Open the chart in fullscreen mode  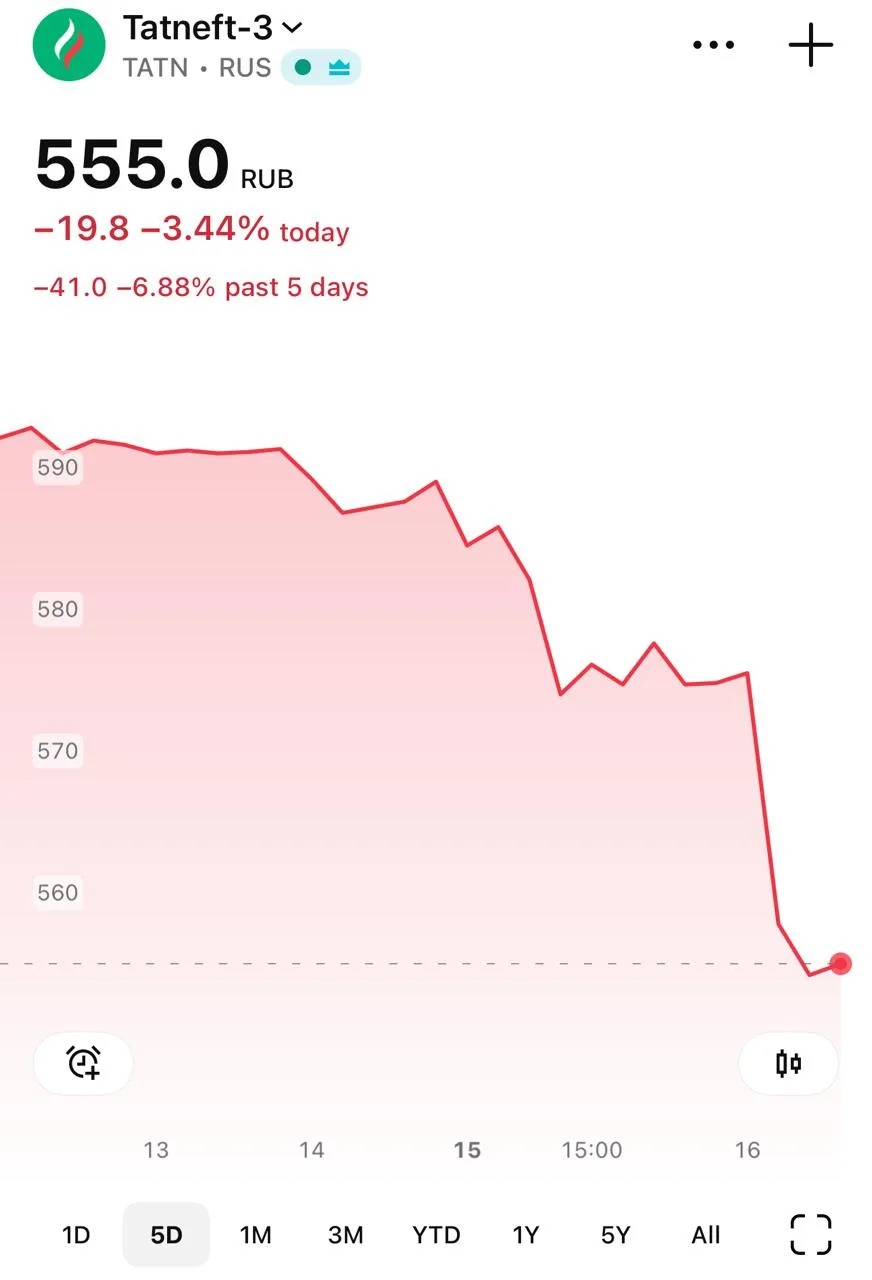pos(811,1234)
